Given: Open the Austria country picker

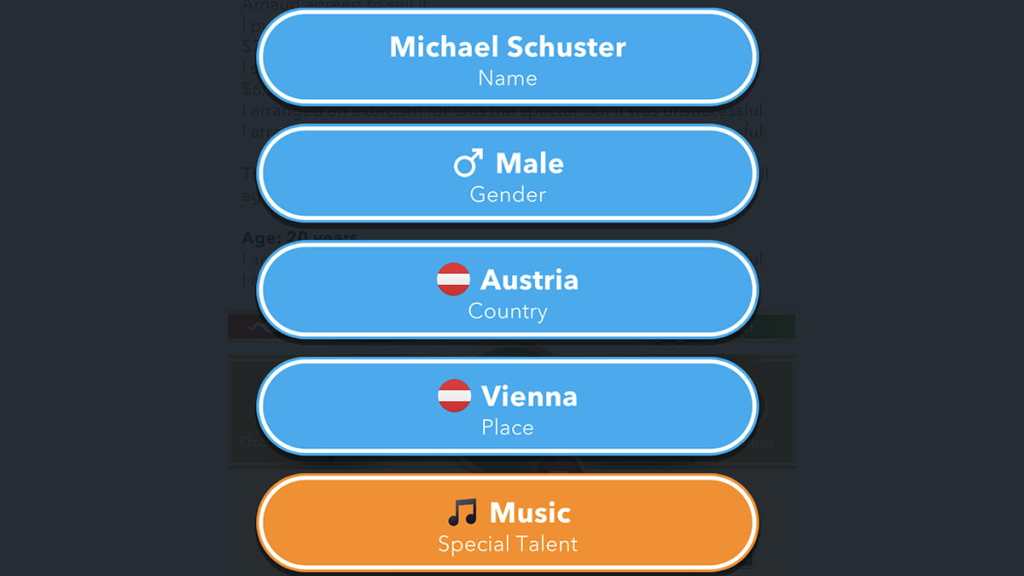Looking at the screenshot, I should pyautogui.click(x=507, y=290).
